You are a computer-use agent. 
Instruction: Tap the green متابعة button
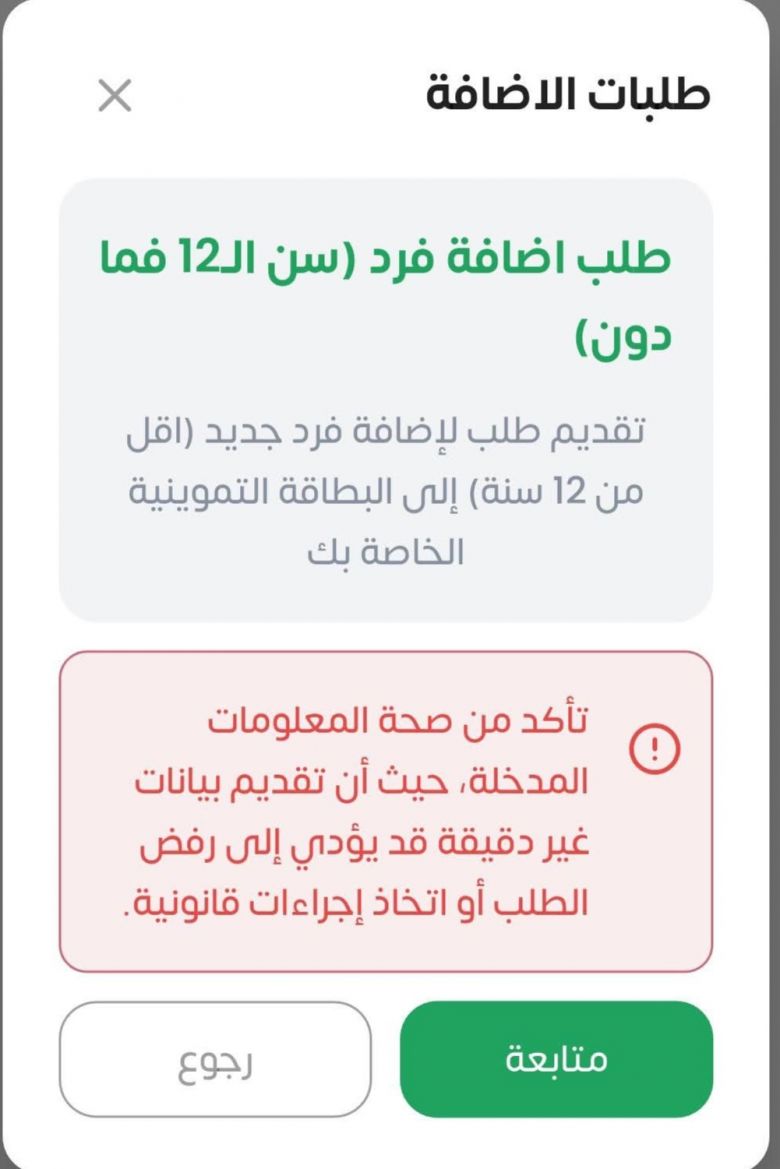pos(556,1059)
